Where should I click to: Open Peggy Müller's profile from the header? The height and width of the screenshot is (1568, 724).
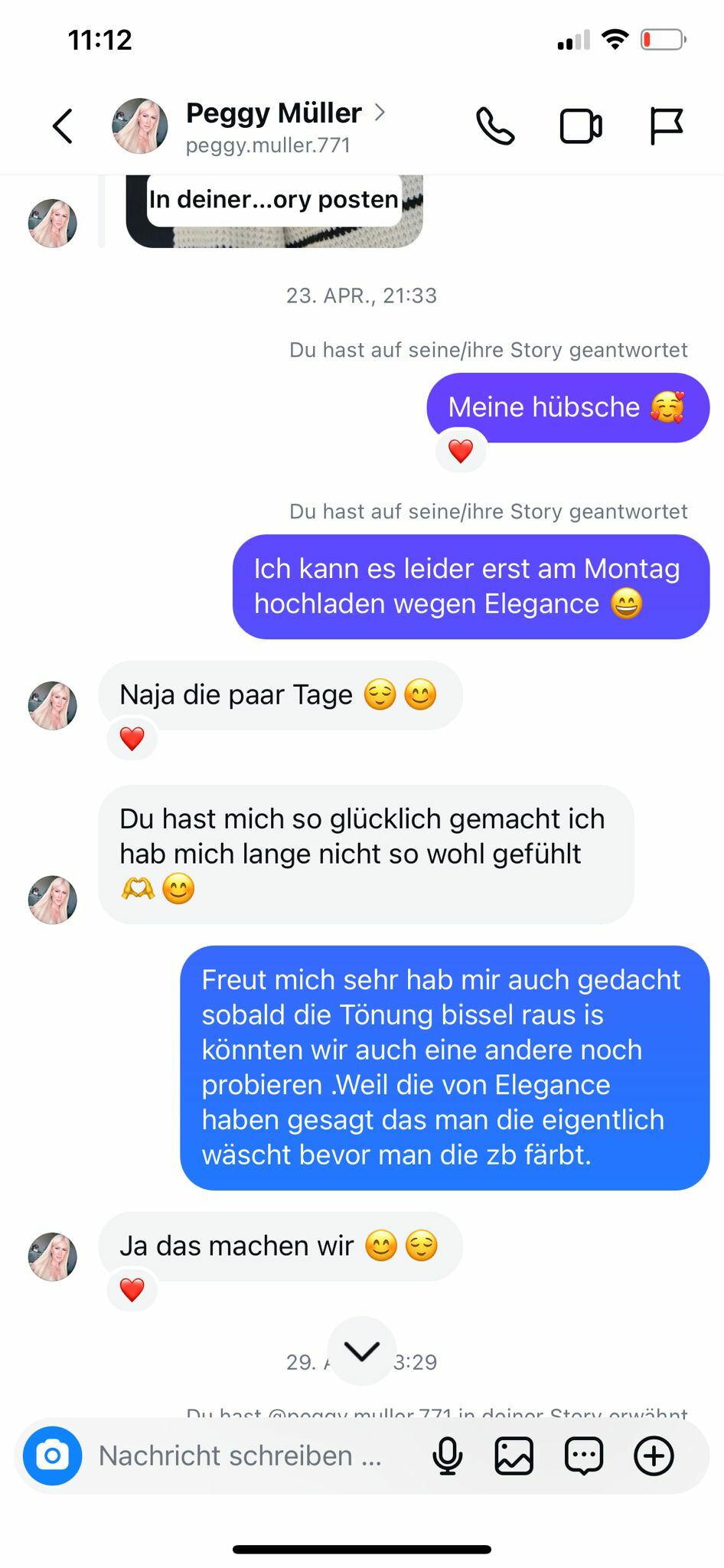click(273, 126)
